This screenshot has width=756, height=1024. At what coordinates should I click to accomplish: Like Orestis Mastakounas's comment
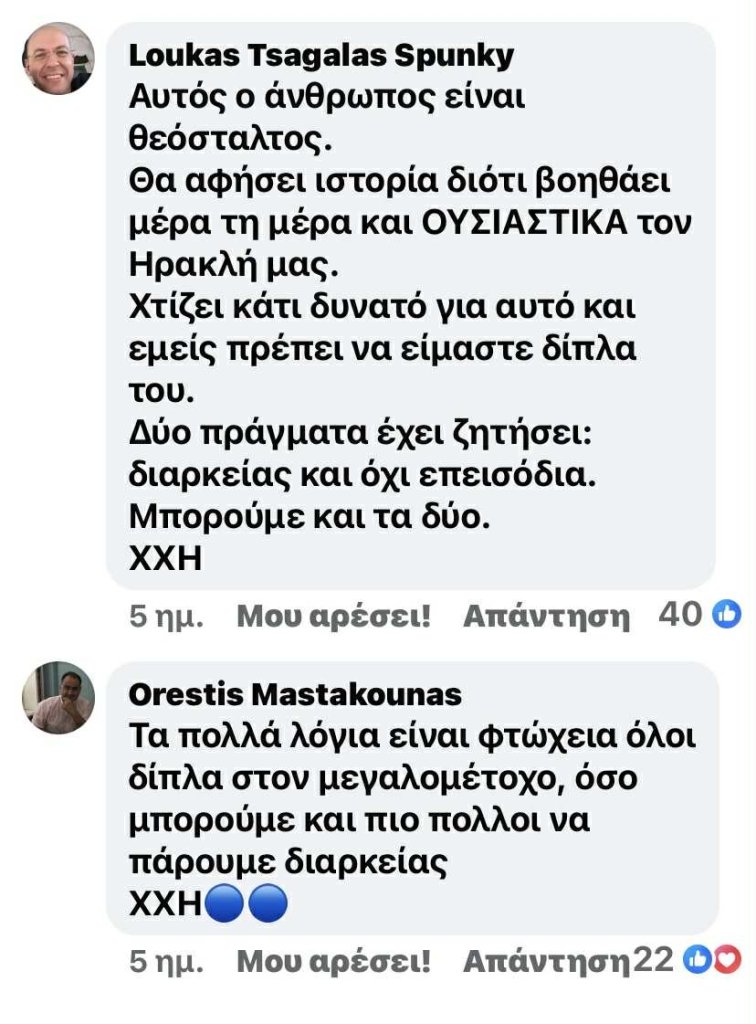(x=332, y=962)
